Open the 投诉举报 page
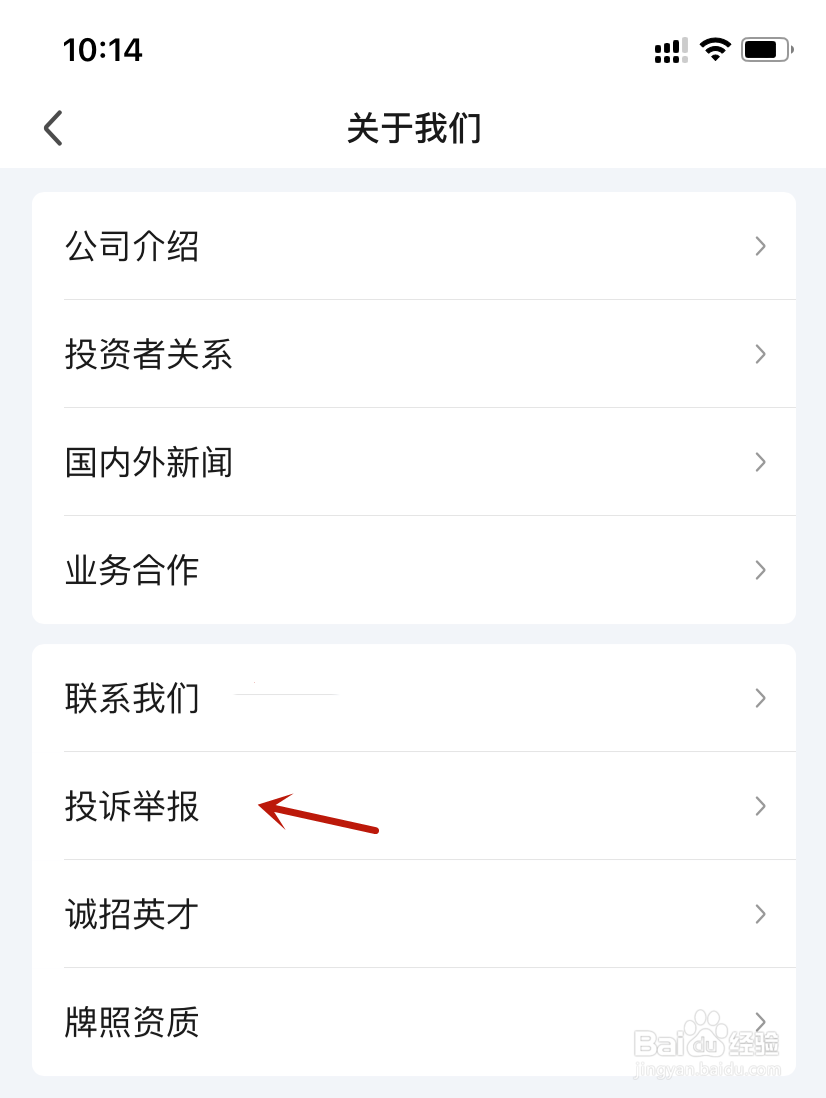The width and height of the screenshot is (826, 1098). 131,806
